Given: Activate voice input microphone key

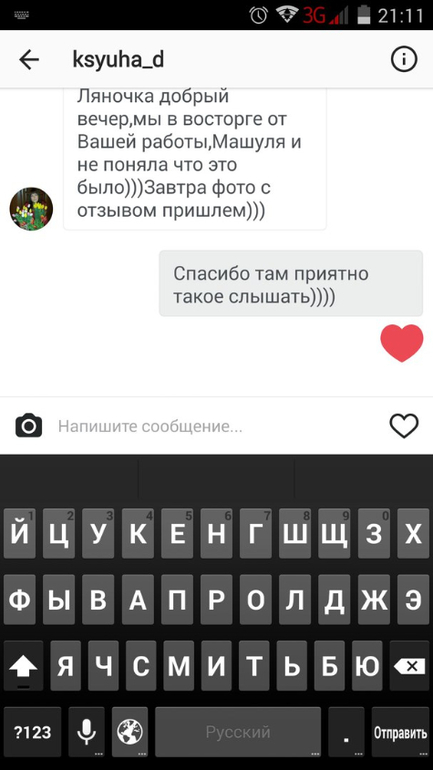Looking at the screenshot, I should (x=86, y=732).
